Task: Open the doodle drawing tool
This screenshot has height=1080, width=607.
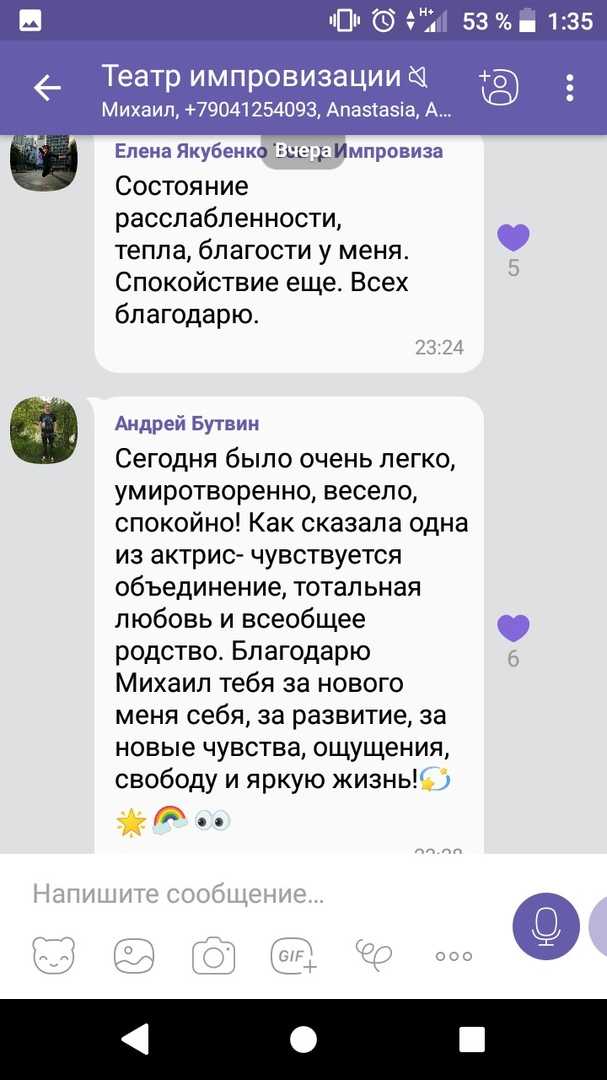Action: click(373, 953)
